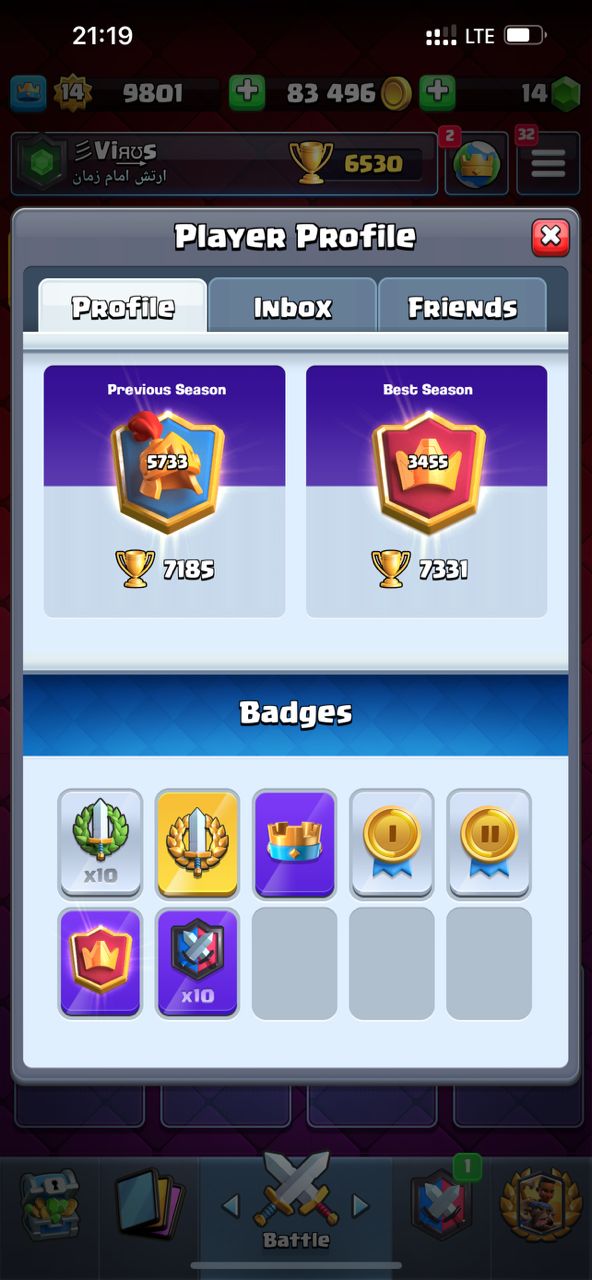Tap the red crown shield badge
Screen dimensions: 592x1280
[x=100, y=963]
